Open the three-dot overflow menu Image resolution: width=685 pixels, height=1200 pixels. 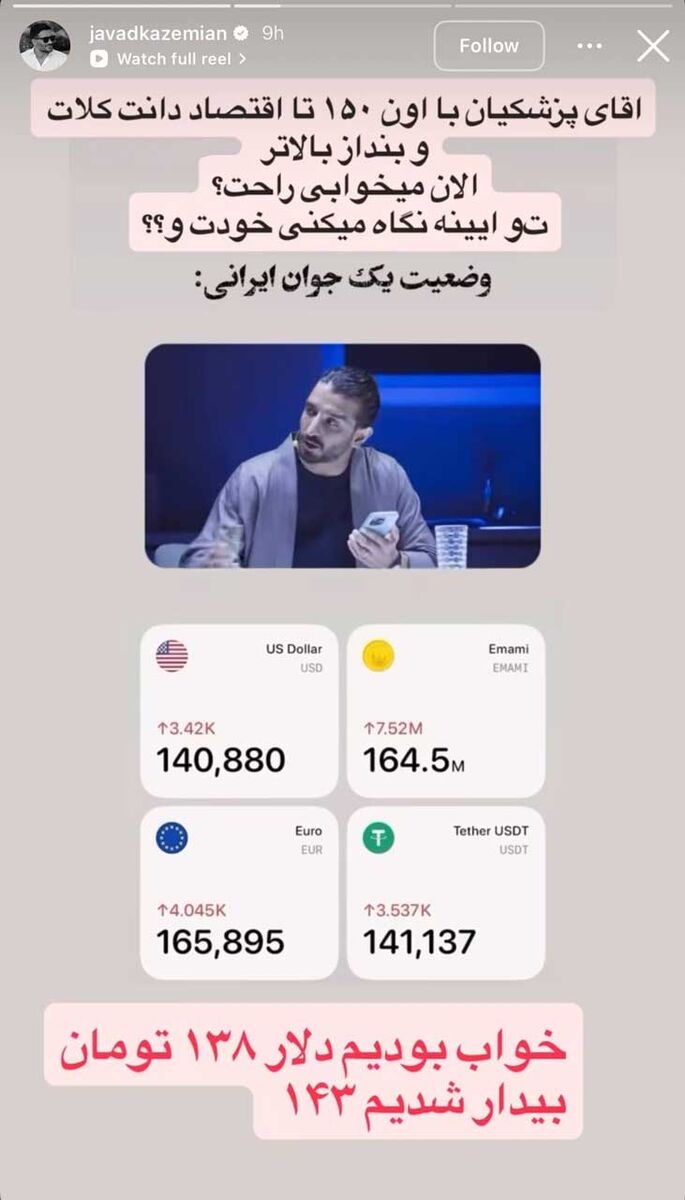(590, 46)
